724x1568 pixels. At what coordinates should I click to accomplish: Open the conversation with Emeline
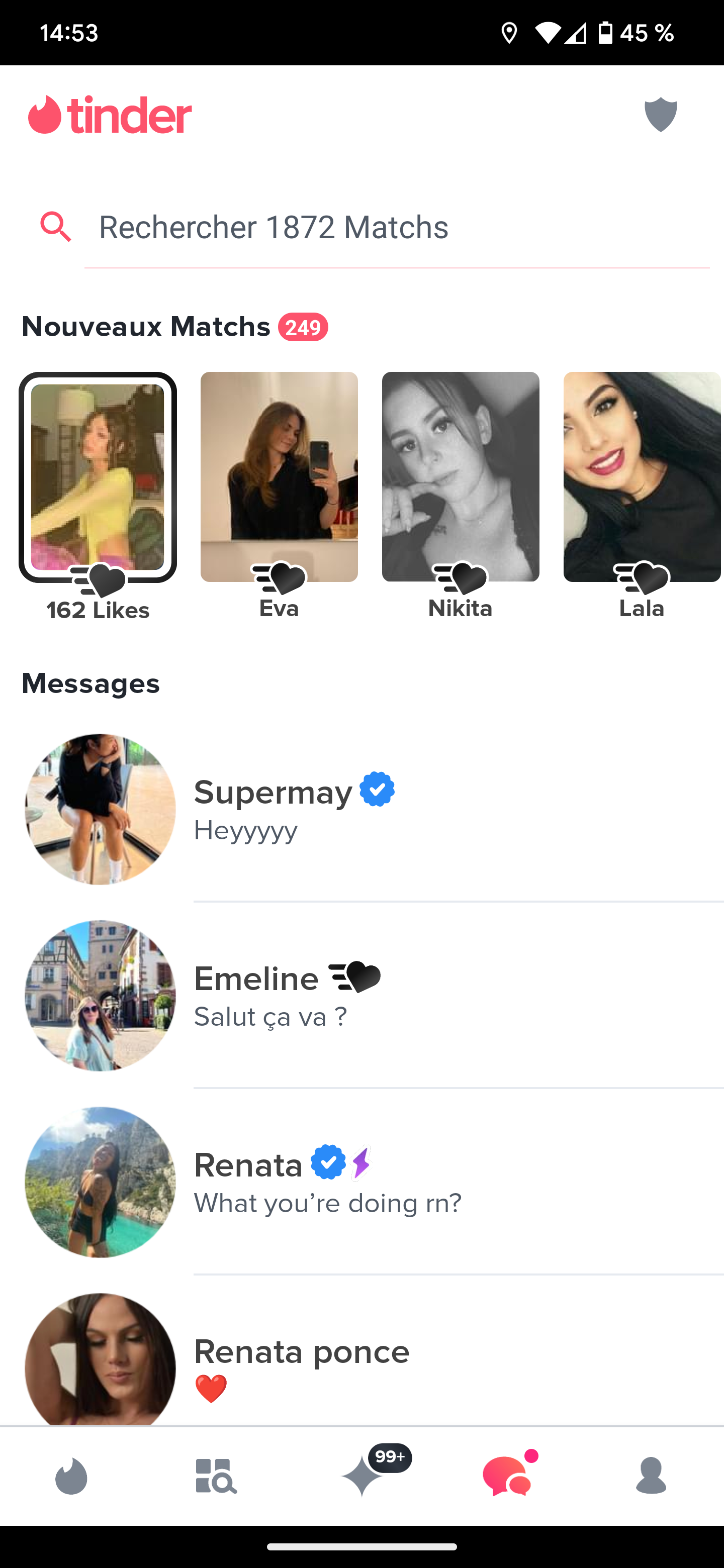pos(366,996)
